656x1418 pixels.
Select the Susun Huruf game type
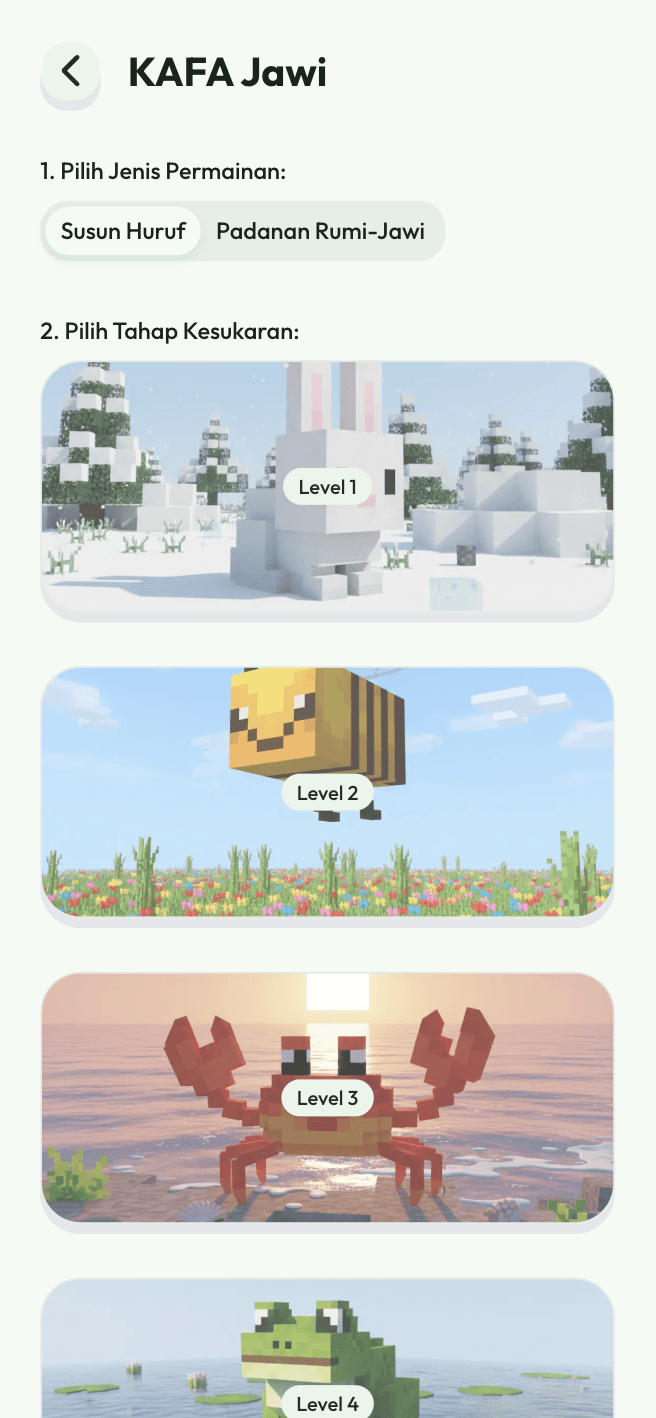[x=123, y=232]
